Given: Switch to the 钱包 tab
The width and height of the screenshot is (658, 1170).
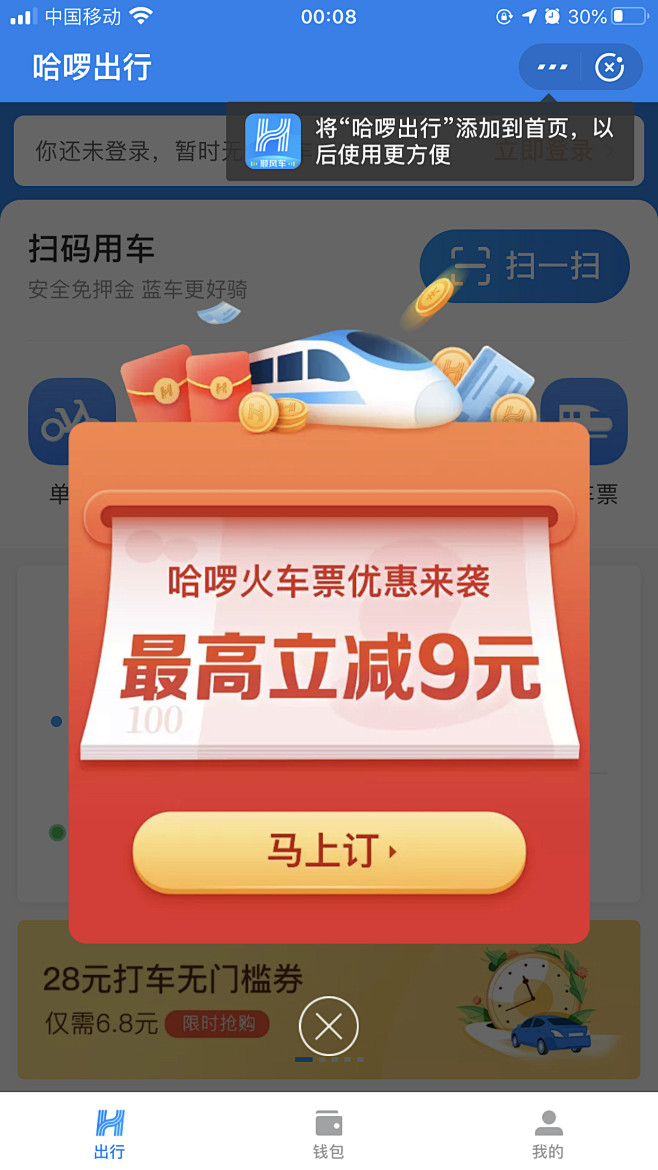Looking at the screenshot, I should 328,1133.
